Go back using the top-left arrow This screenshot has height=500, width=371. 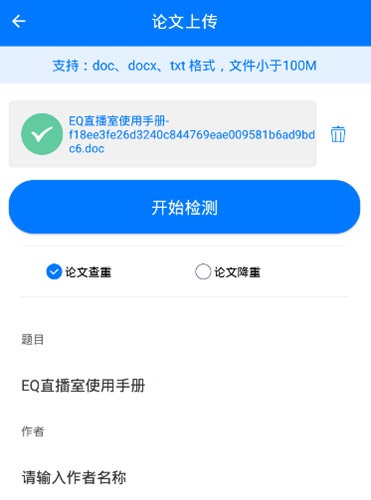coord(19,22)
